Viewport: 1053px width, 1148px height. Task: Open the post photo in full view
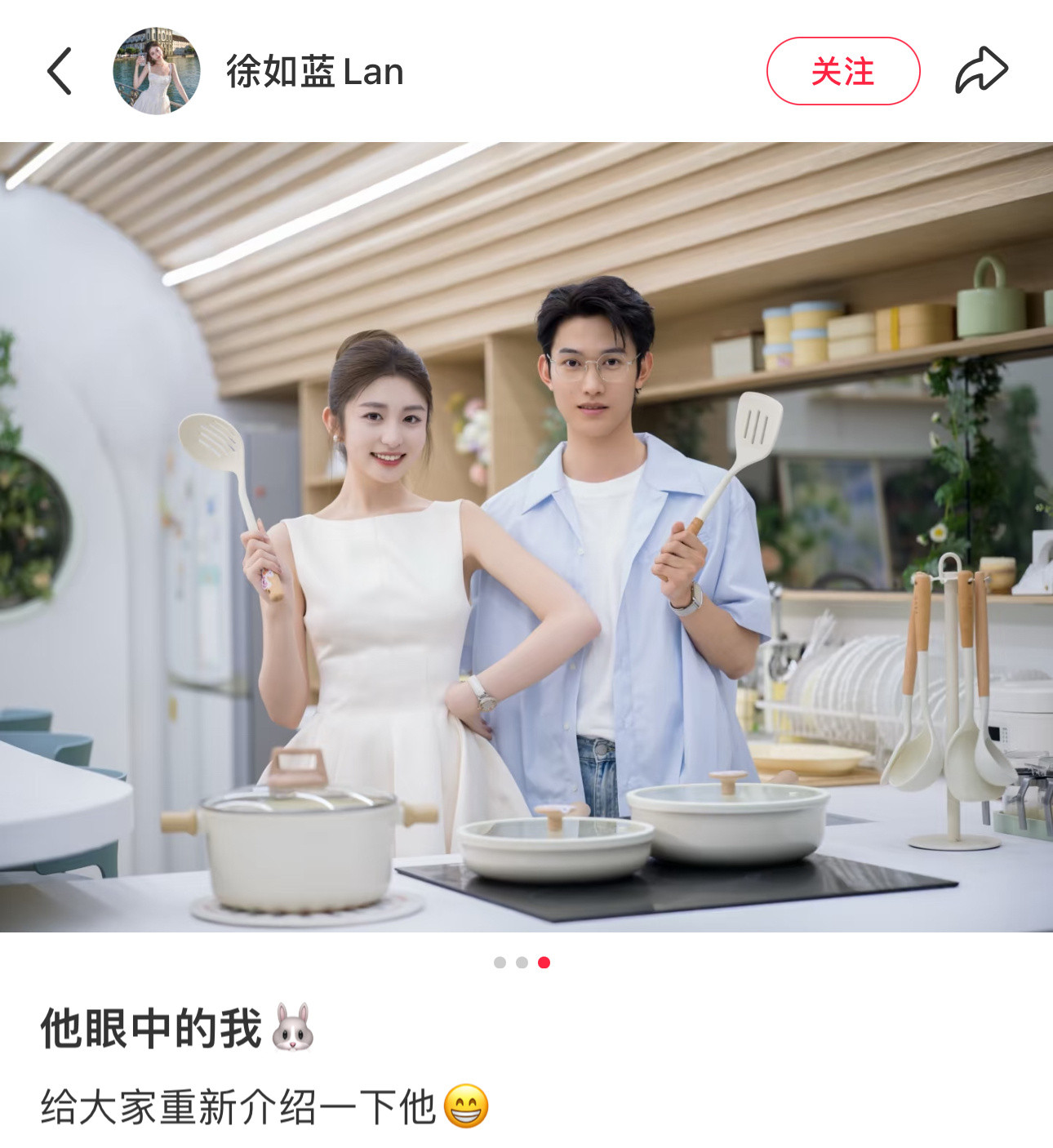526,536
